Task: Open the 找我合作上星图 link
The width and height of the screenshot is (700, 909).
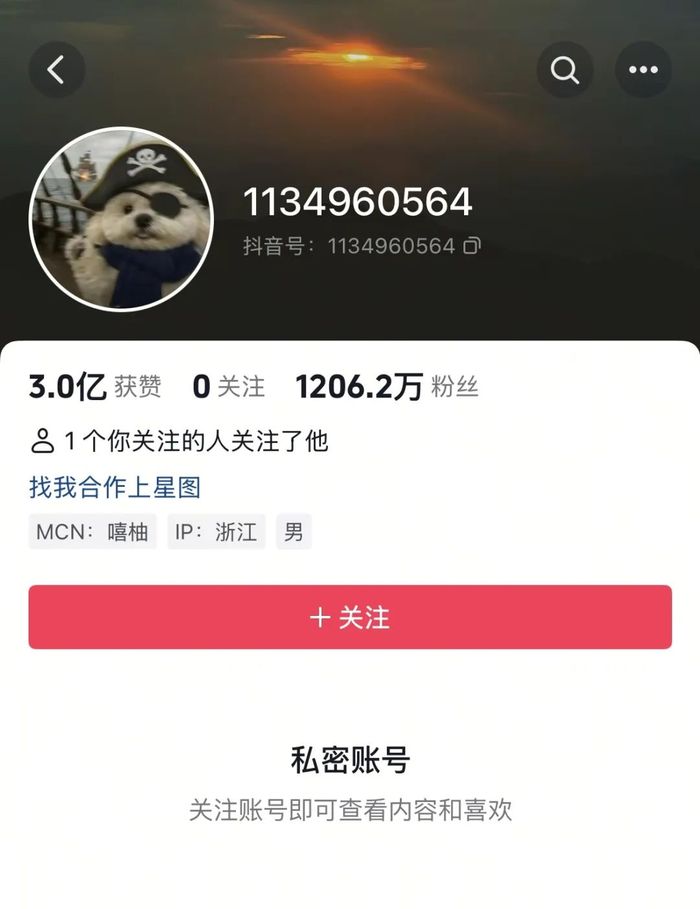Action: pyautogui.click(x=115, y=488)
